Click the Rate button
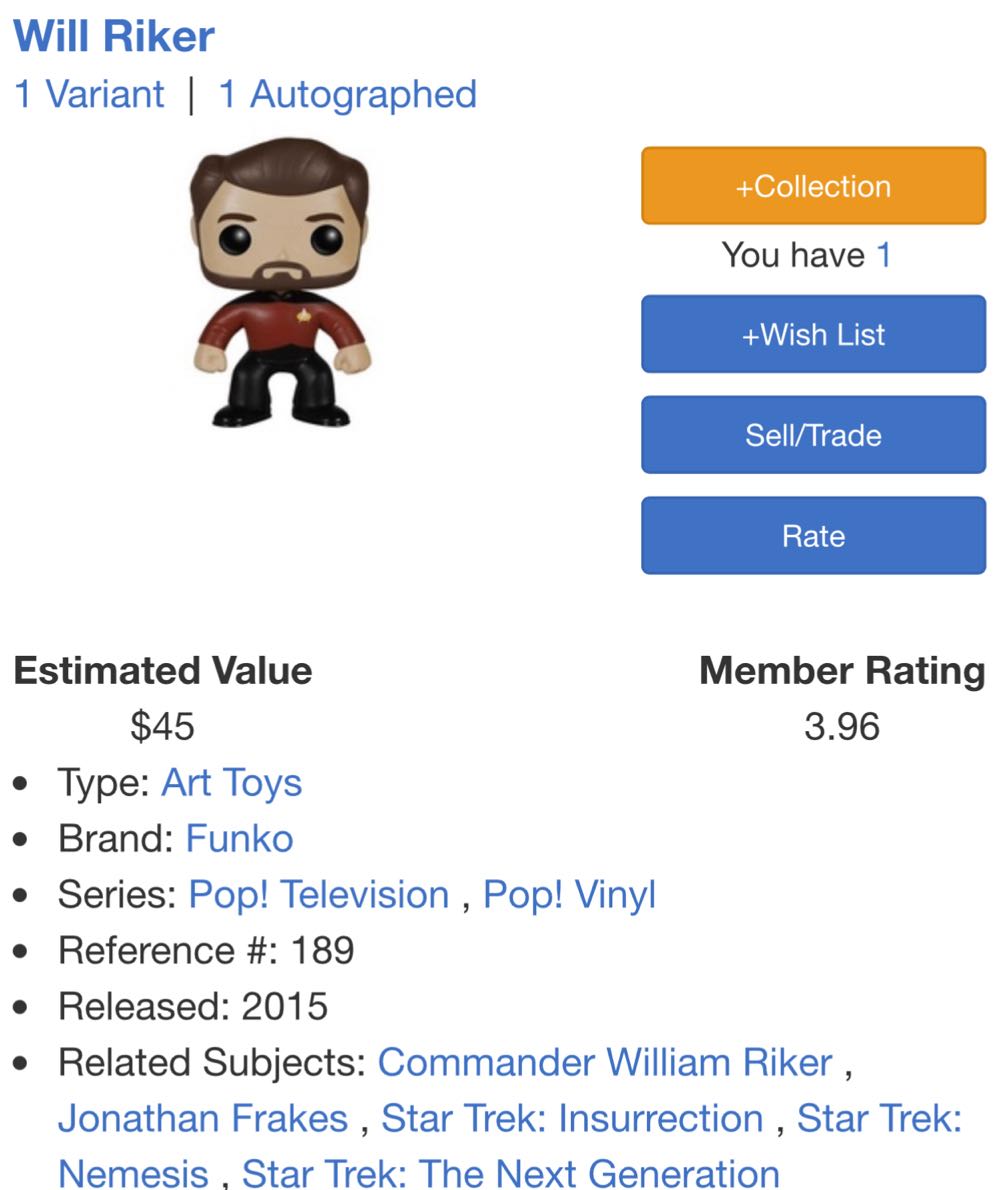Image resolution: width=1000 pixels, height=1190 pixels. (x=812, y=535)
